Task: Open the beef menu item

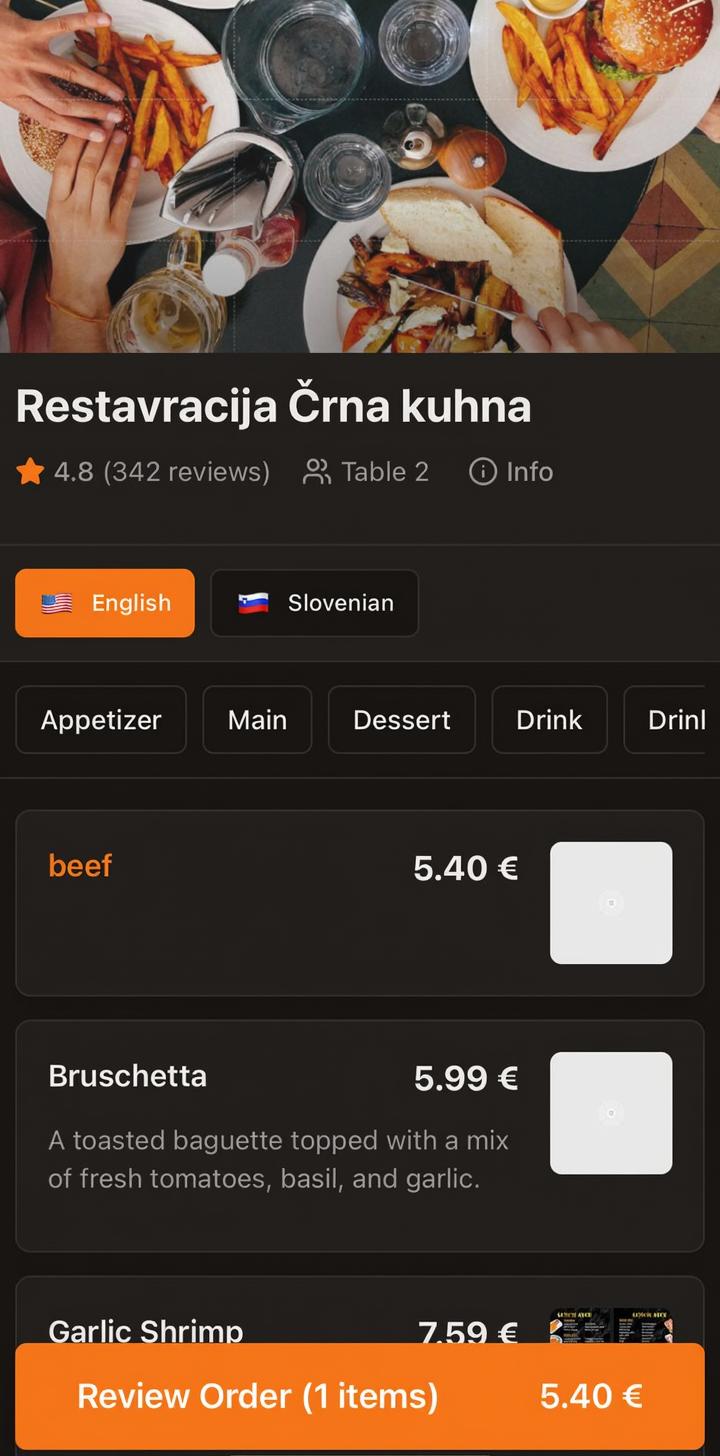Action: point(360,903)
